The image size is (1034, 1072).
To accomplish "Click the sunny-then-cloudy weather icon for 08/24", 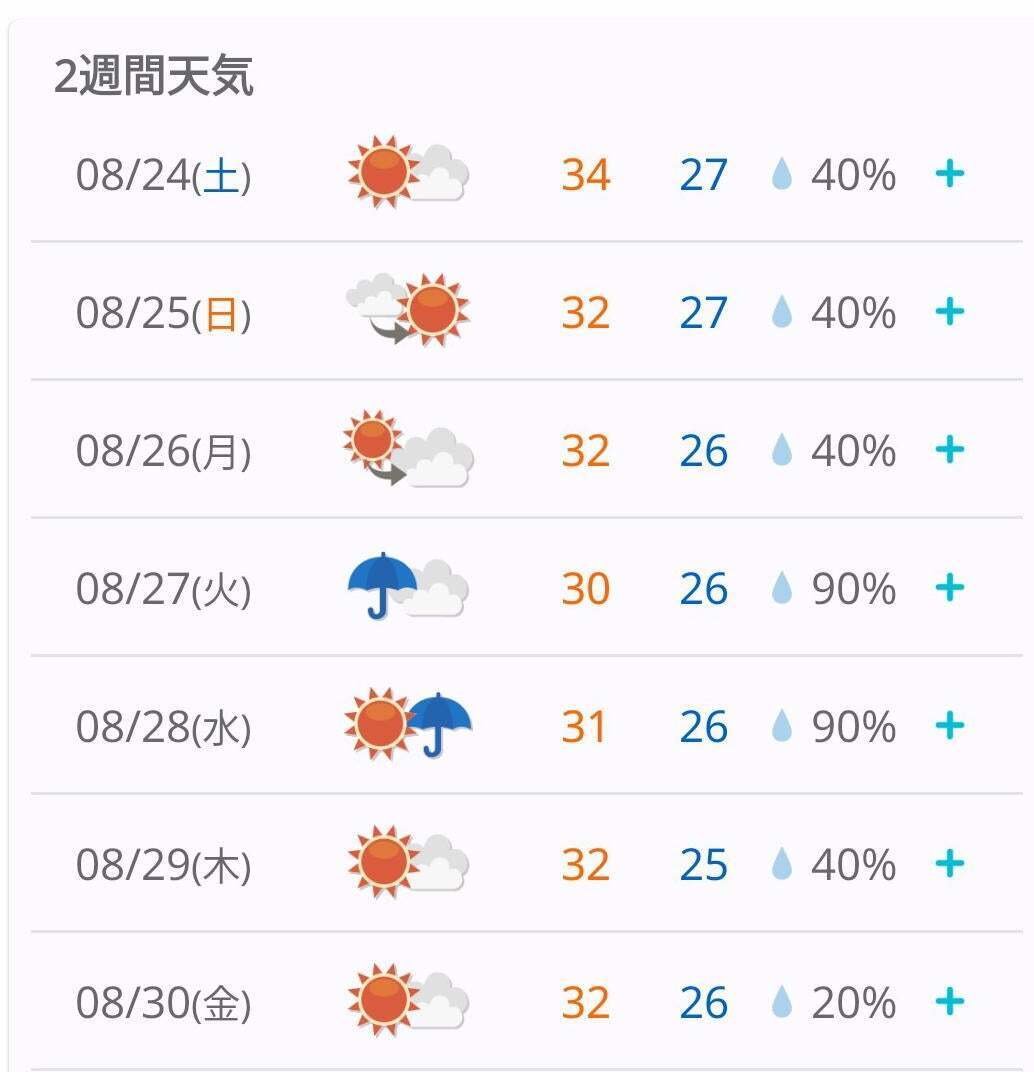I will tap(406, 172).
